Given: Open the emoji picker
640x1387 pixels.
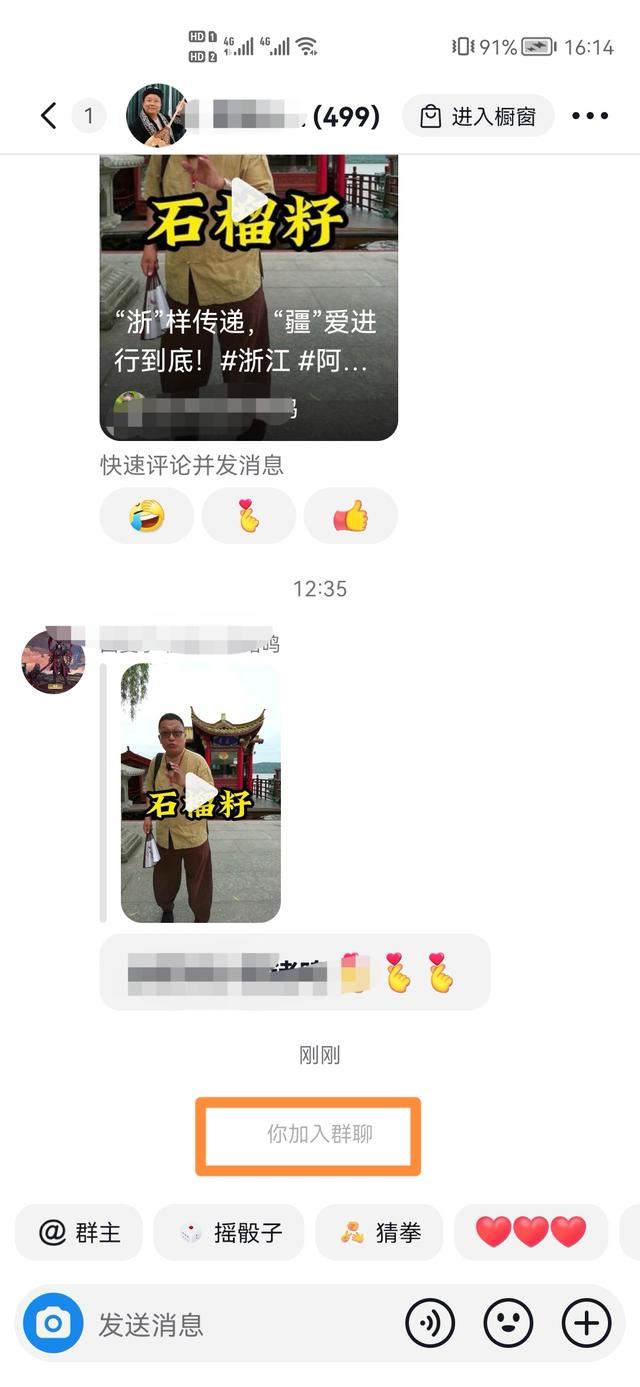Looking at the screenshot, I should (x=508, y=1324).
